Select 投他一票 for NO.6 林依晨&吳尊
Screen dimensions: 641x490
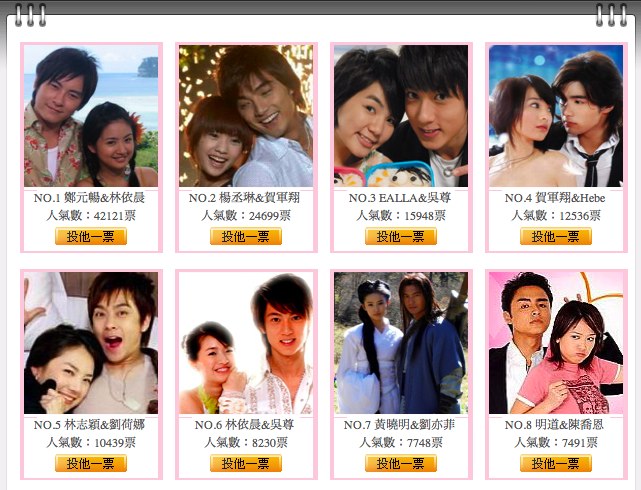tap(246, 464)
